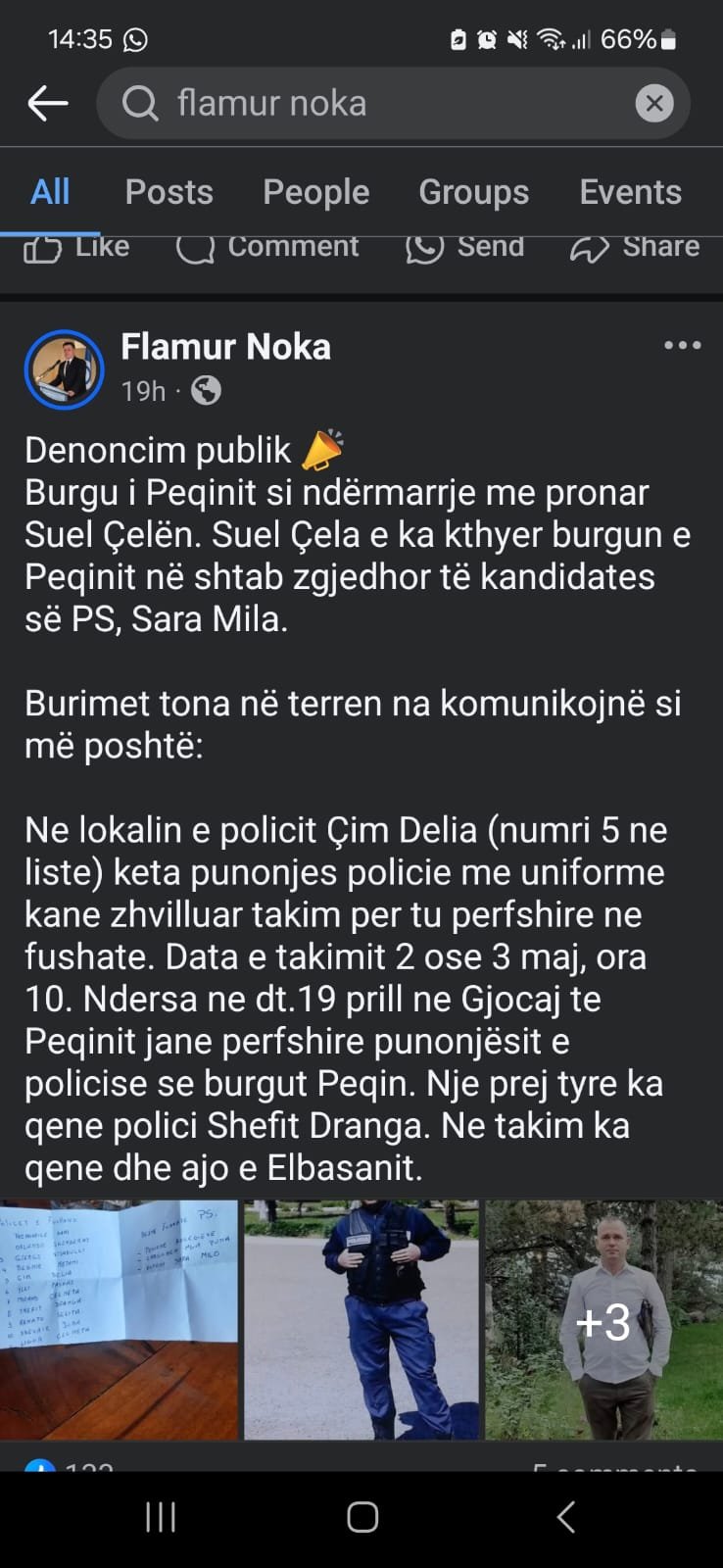Switch to the Posts tab
The width and height of the screenshot is (723, 1568).
169,192
